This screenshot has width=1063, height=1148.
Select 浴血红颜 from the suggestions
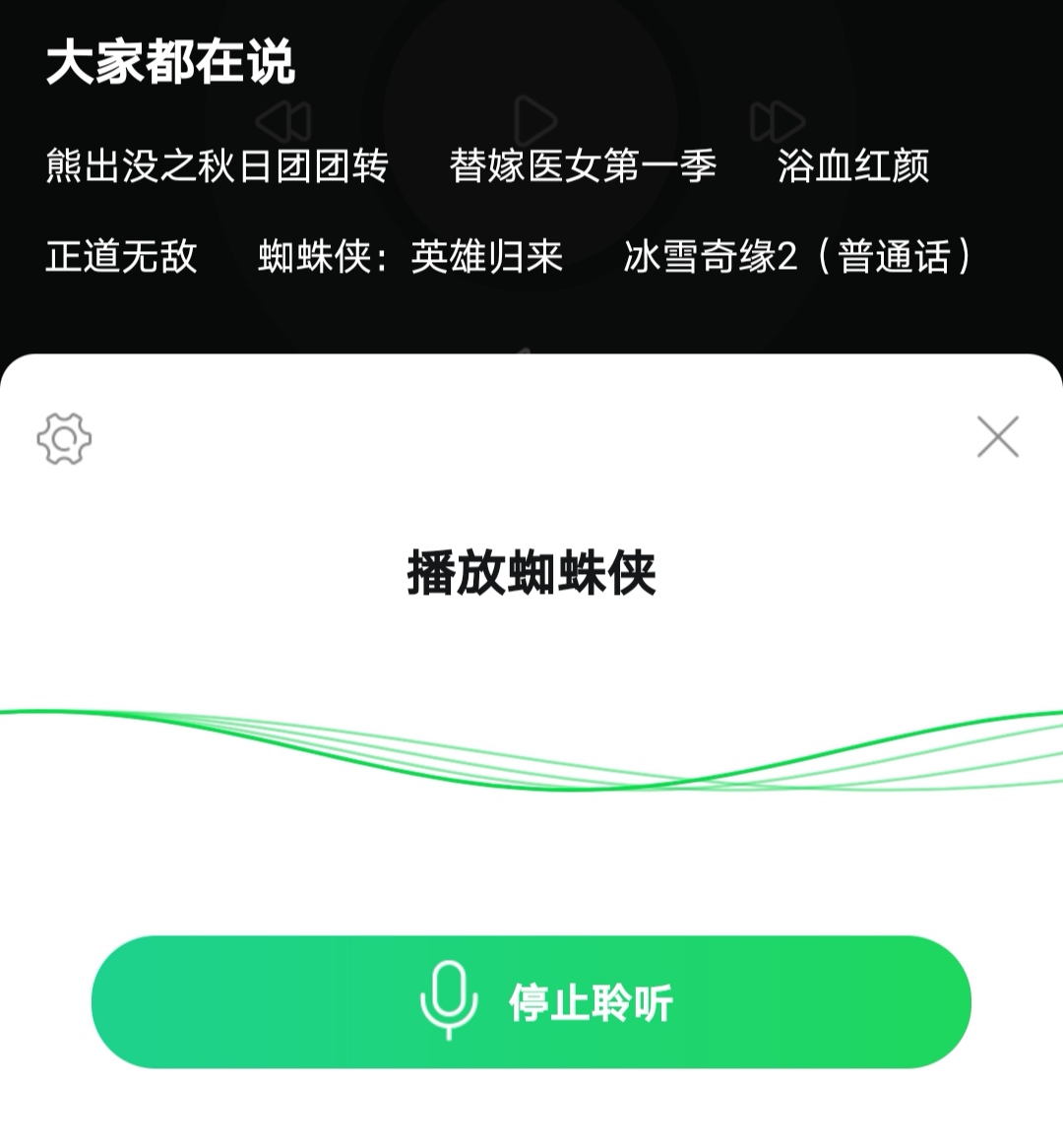tap(852, 167)
